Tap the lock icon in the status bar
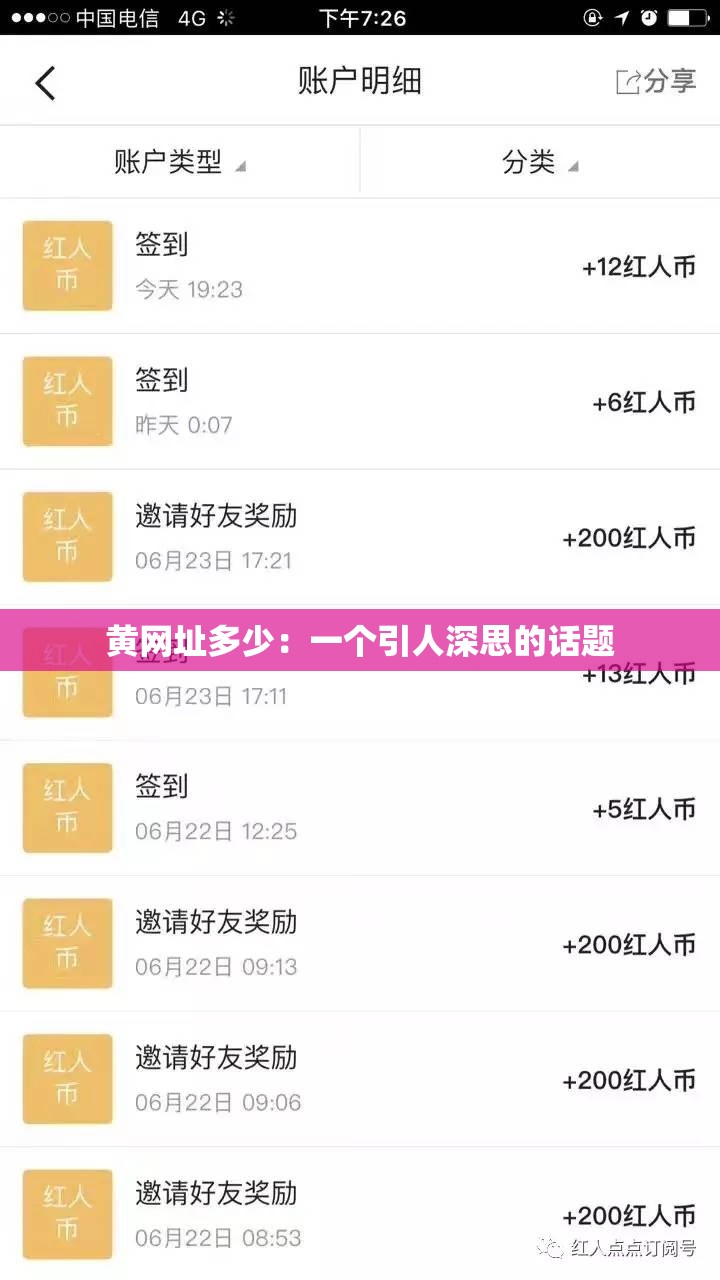The height and width of the screenshot is (1280, 720). coord(592,17)
